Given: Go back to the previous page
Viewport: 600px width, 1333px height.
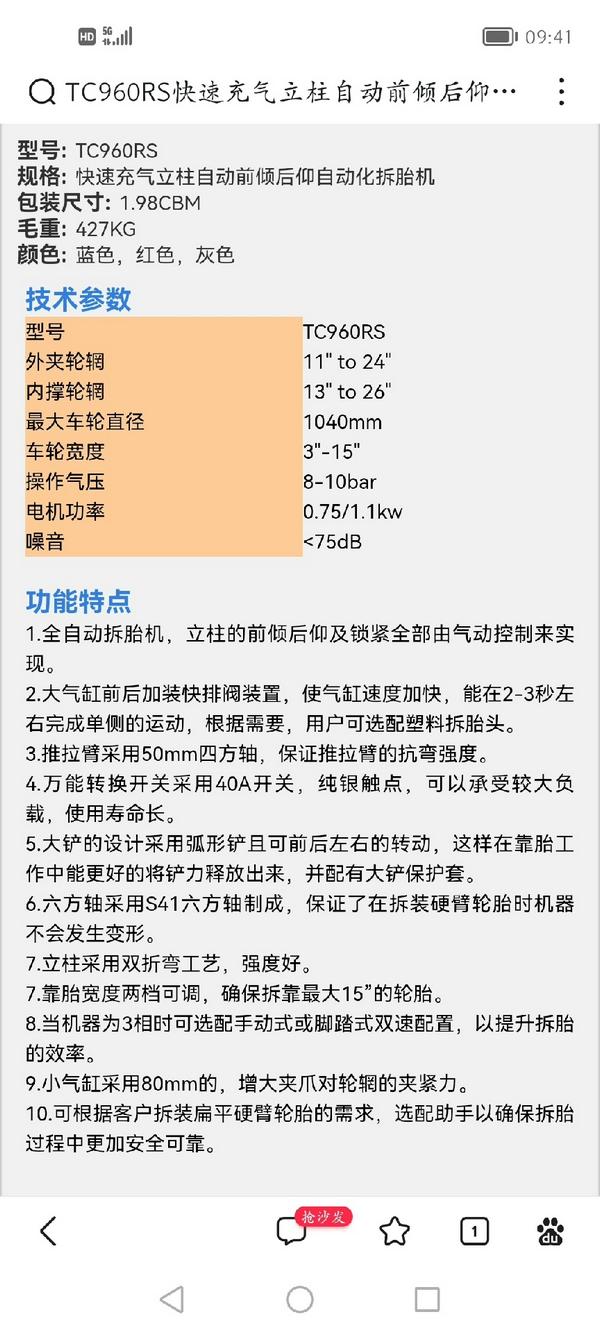Looking at the screenshot, I should click(x=48, y=1231).
